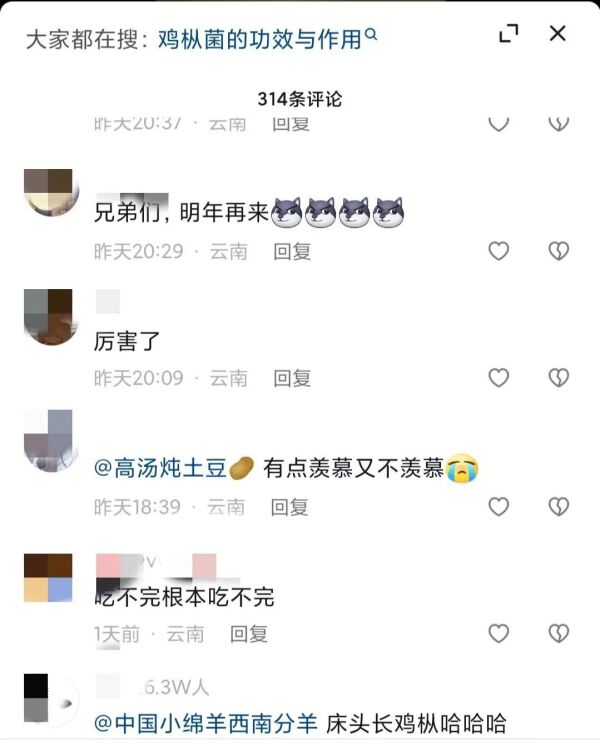This screenshot has height=746, width=600.
Task: Like the comment 厉害了
Action: [498, 378]
